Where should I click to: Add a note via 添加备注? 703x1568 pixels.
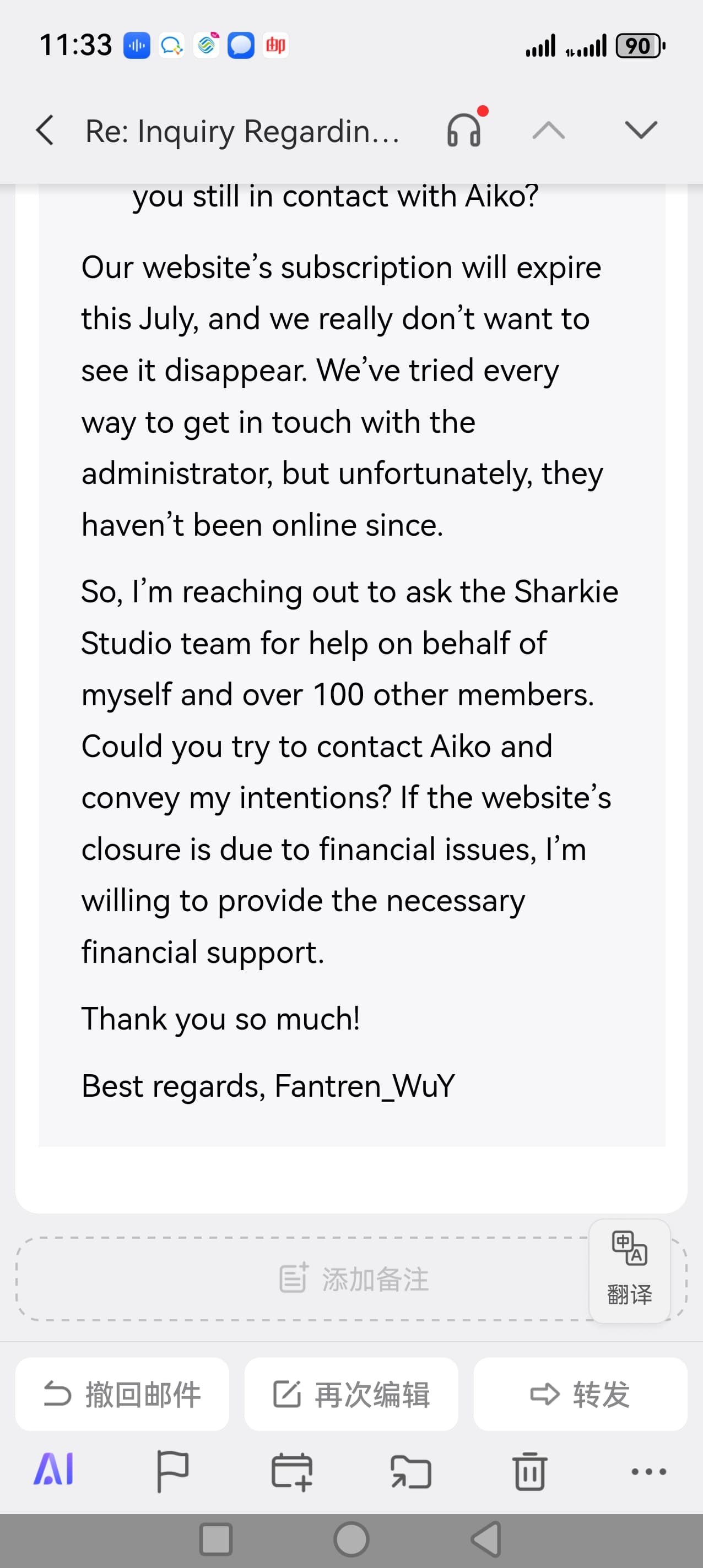352,1278
